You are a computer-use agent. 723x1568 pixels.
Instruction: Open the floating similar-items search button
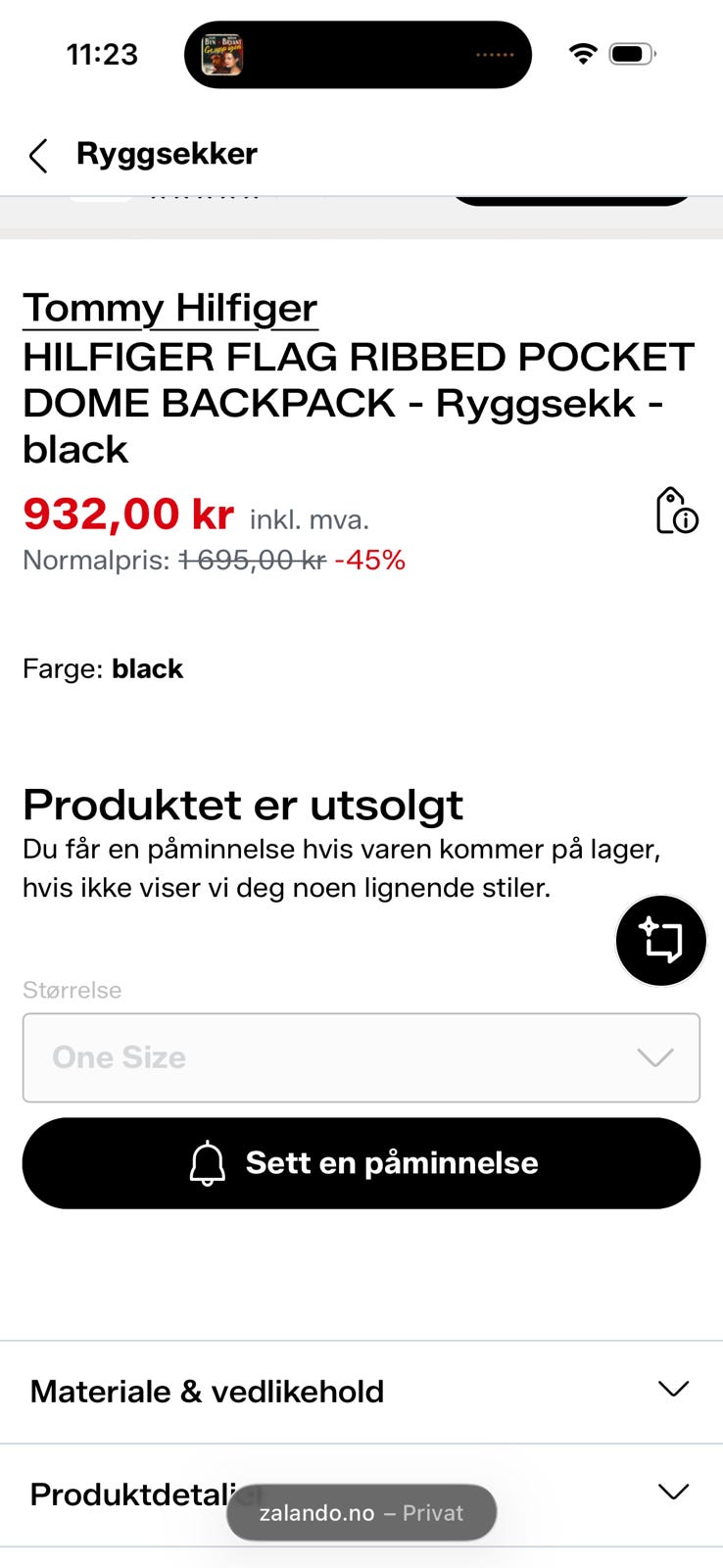661,941
